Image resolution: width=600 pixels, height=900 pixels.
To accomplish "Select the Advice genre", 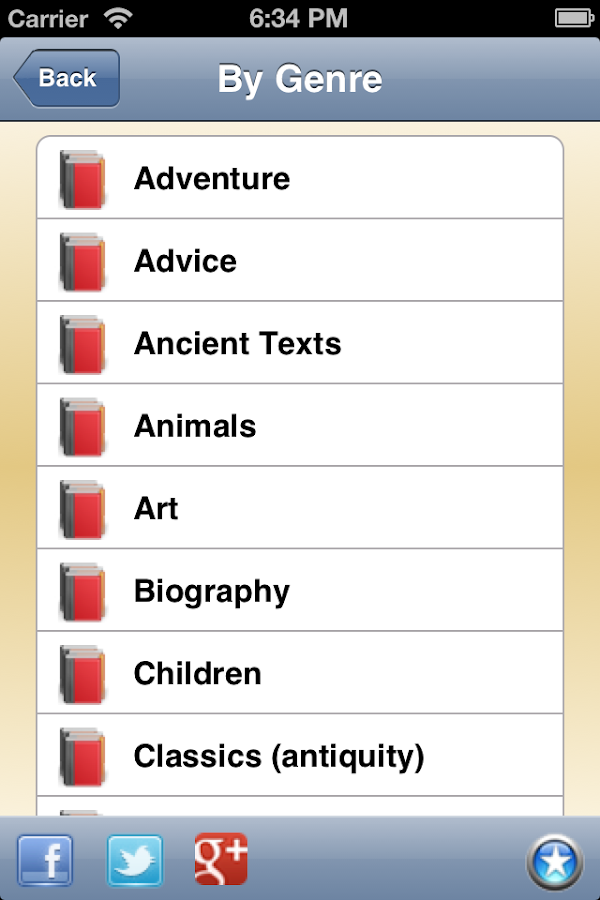I will 300,261.
